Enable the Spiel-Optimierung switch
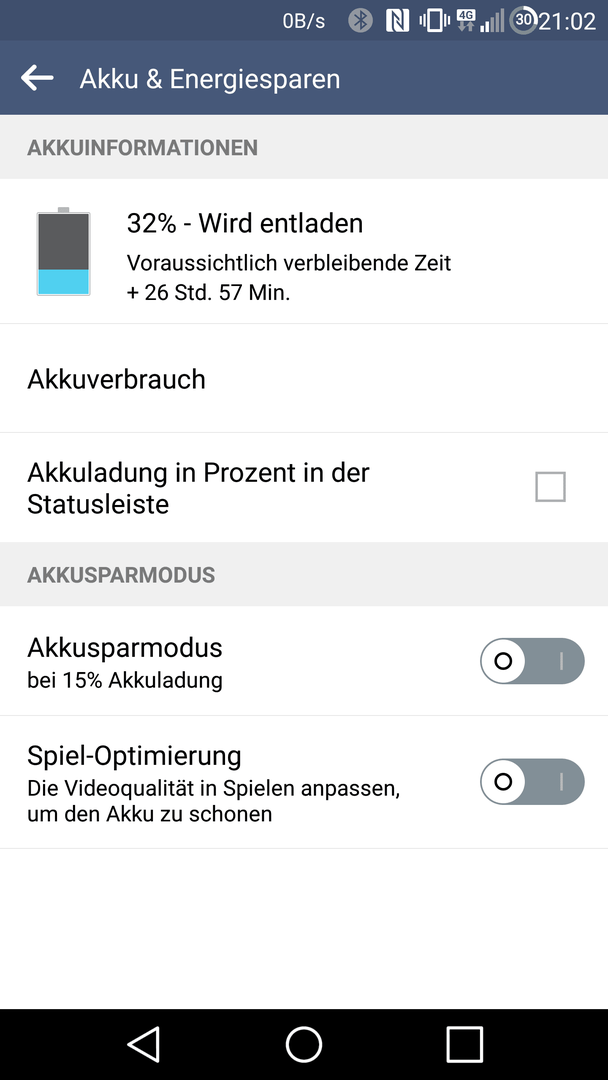Image resolution: width=608 pixels, height=1080 pixels. [x=532, y=782]
